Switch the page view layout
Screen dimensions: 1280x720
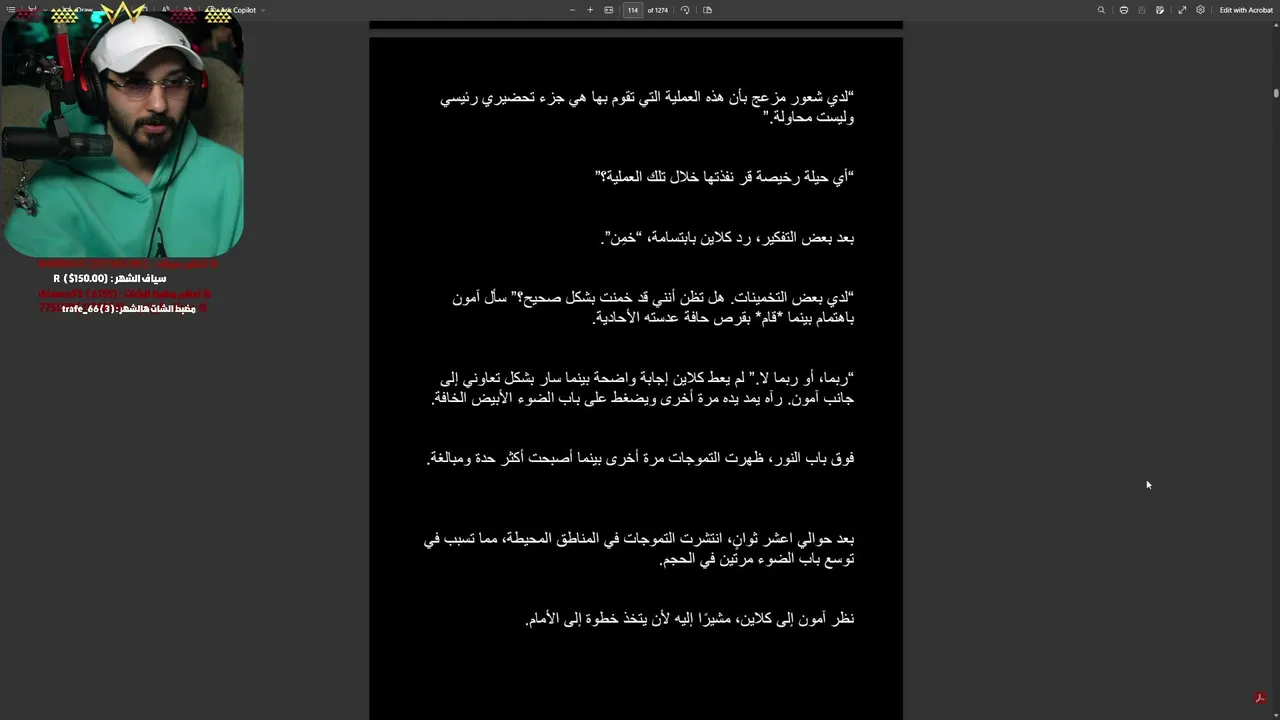pyautogui.click(x=707, y=10)
